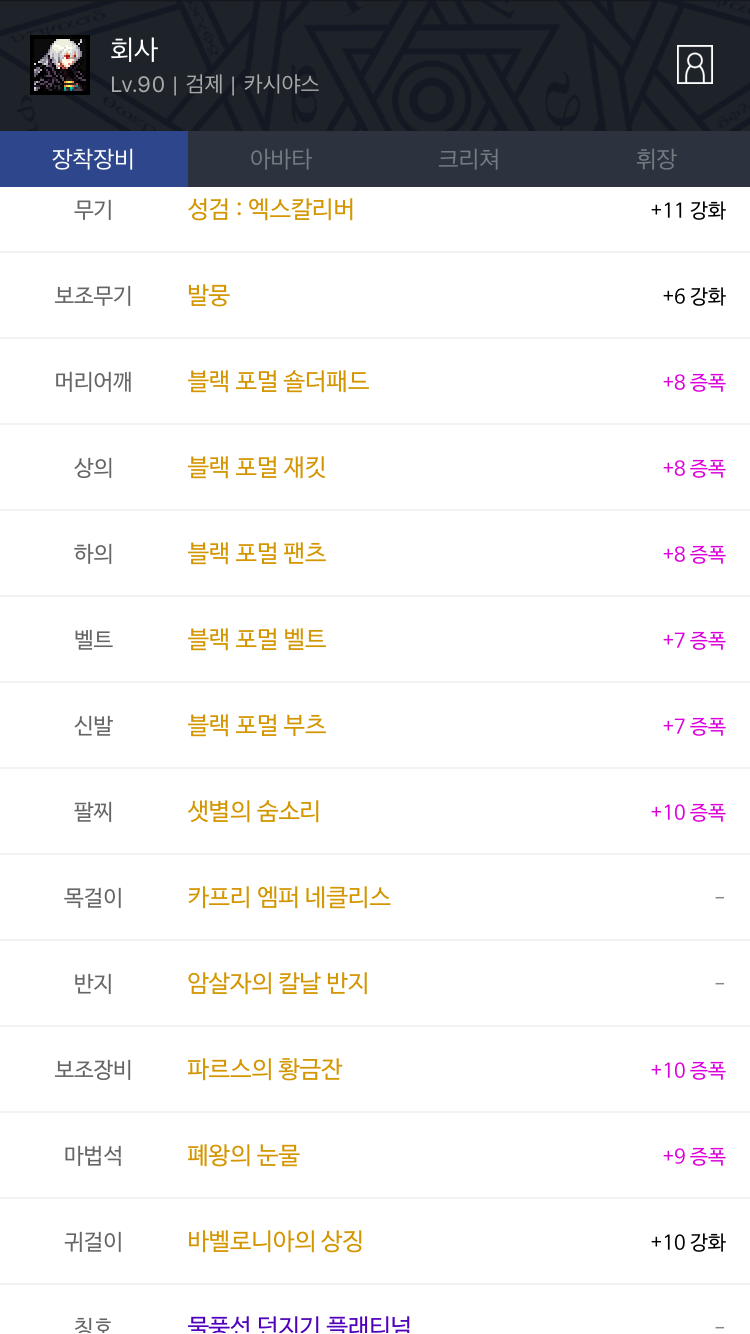
Task: View 블랙 포멀 숄더패드 details
Action: (x=375, y=382)
